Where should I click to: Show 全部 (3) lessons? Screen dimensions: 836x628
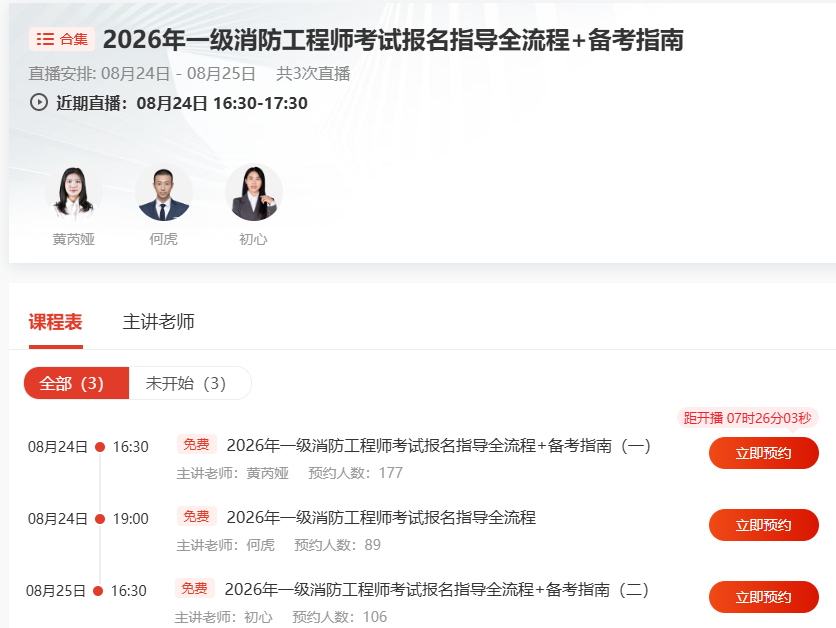tap(76, 383)
